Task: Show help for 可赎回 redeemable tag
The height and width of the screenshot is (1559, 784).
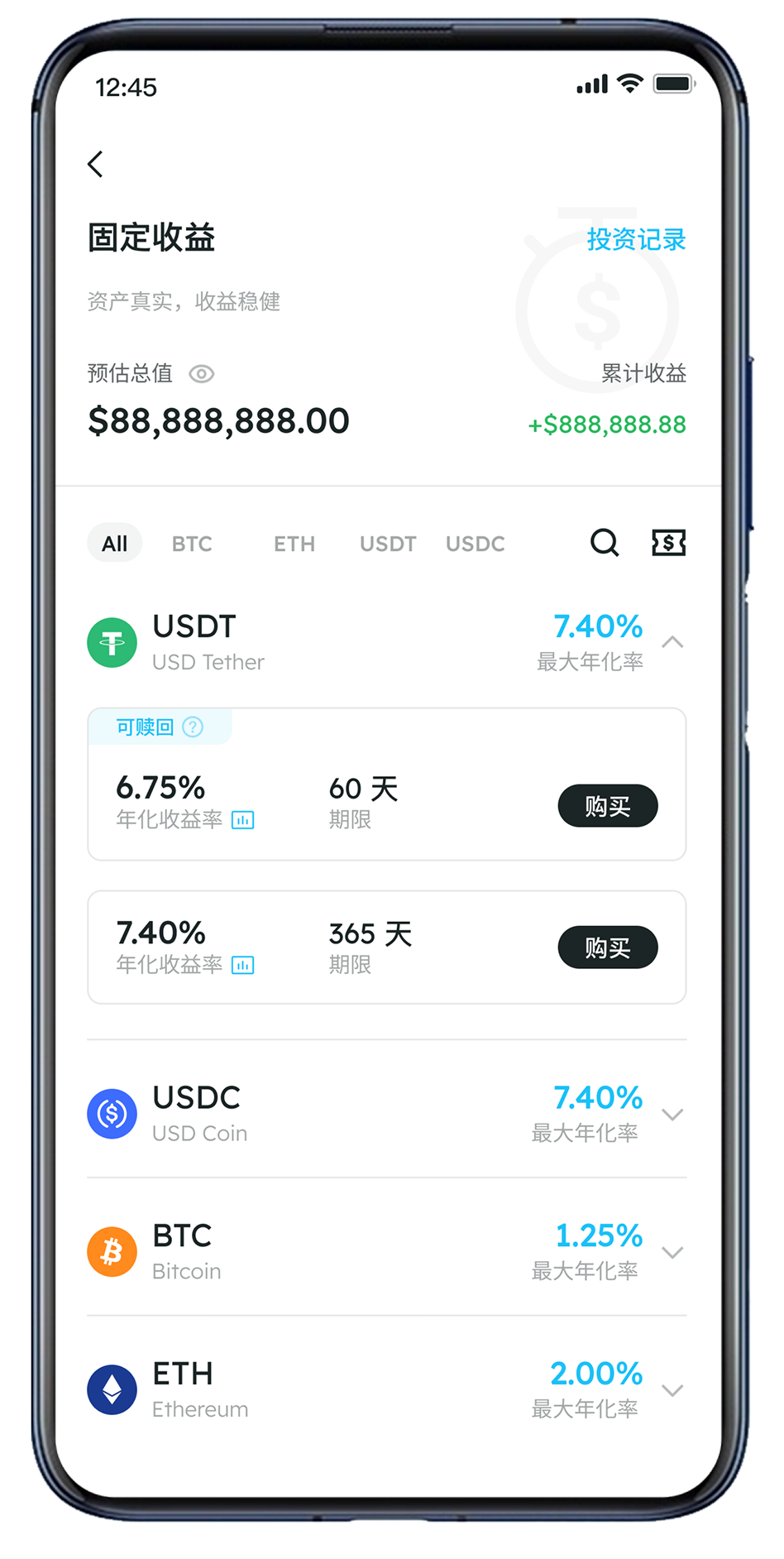Action: 193,727
